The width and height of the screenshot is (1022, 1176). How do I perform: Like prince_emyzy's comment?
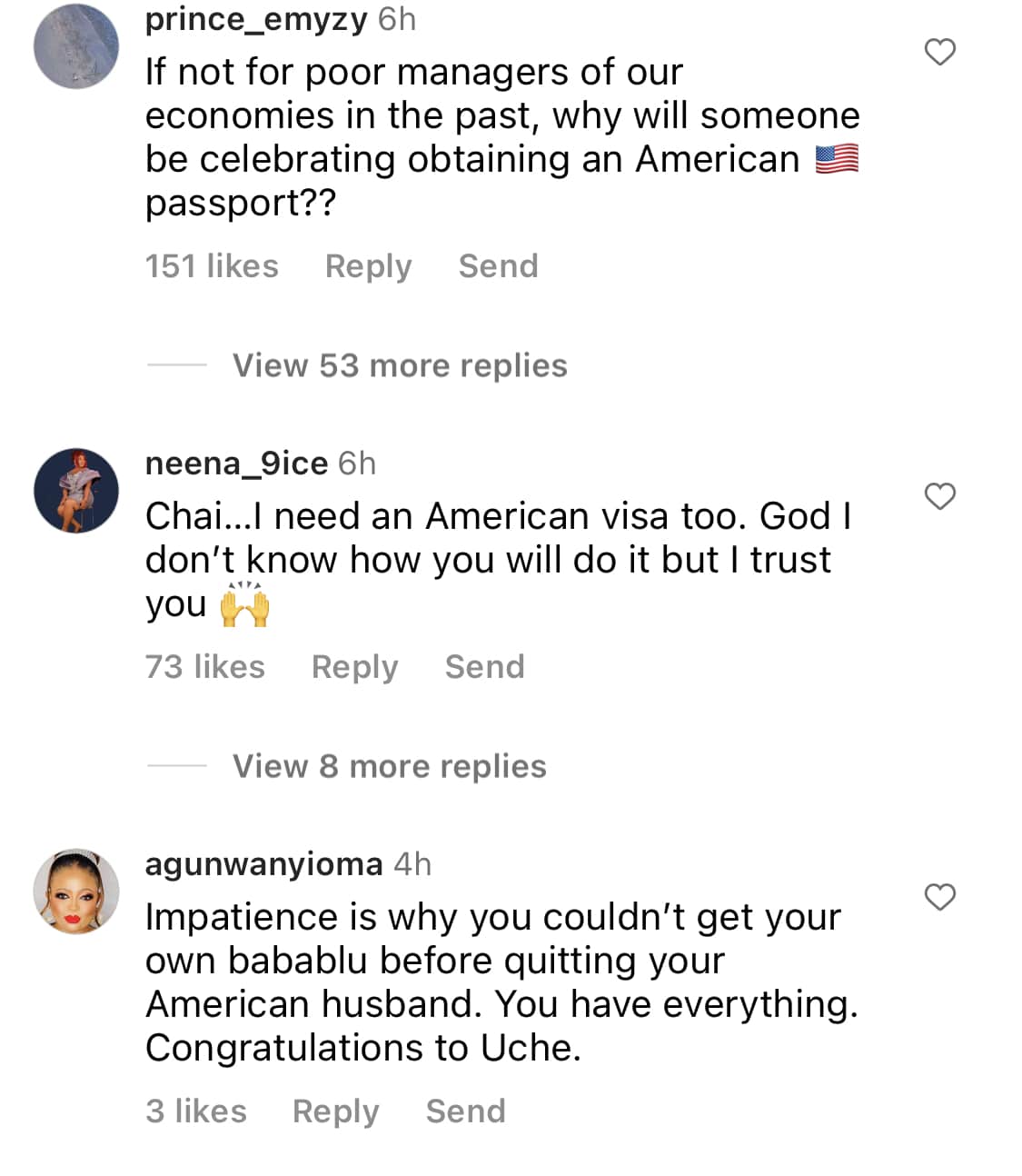tap(939, 53)
